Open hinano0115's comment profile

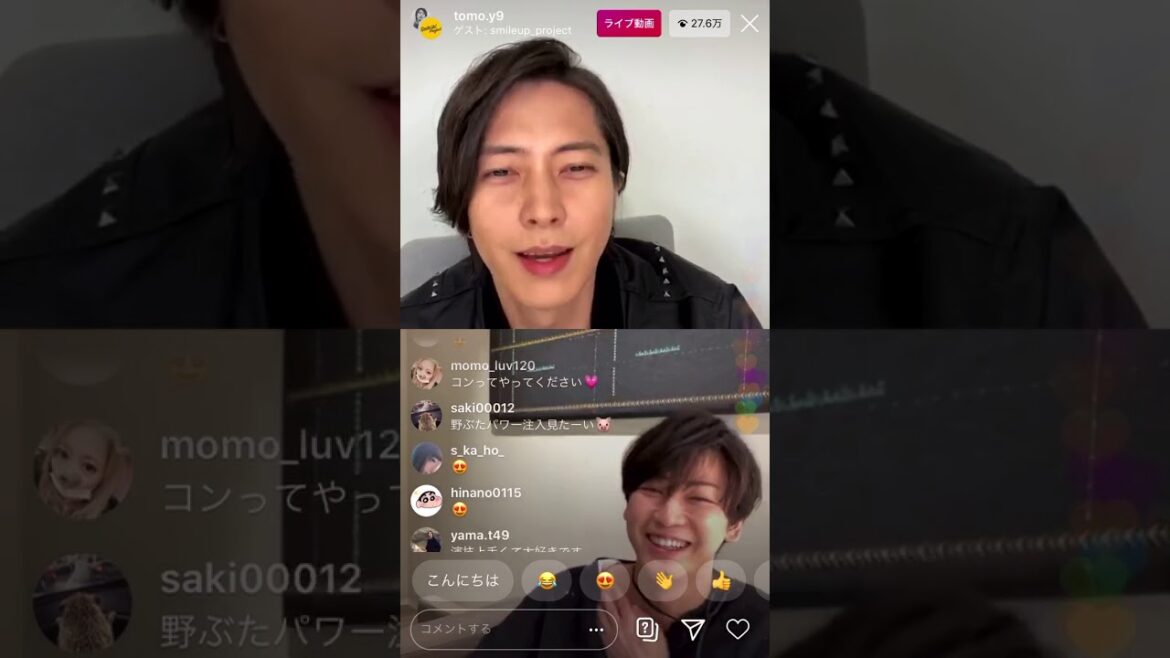(x=427, y=500)
